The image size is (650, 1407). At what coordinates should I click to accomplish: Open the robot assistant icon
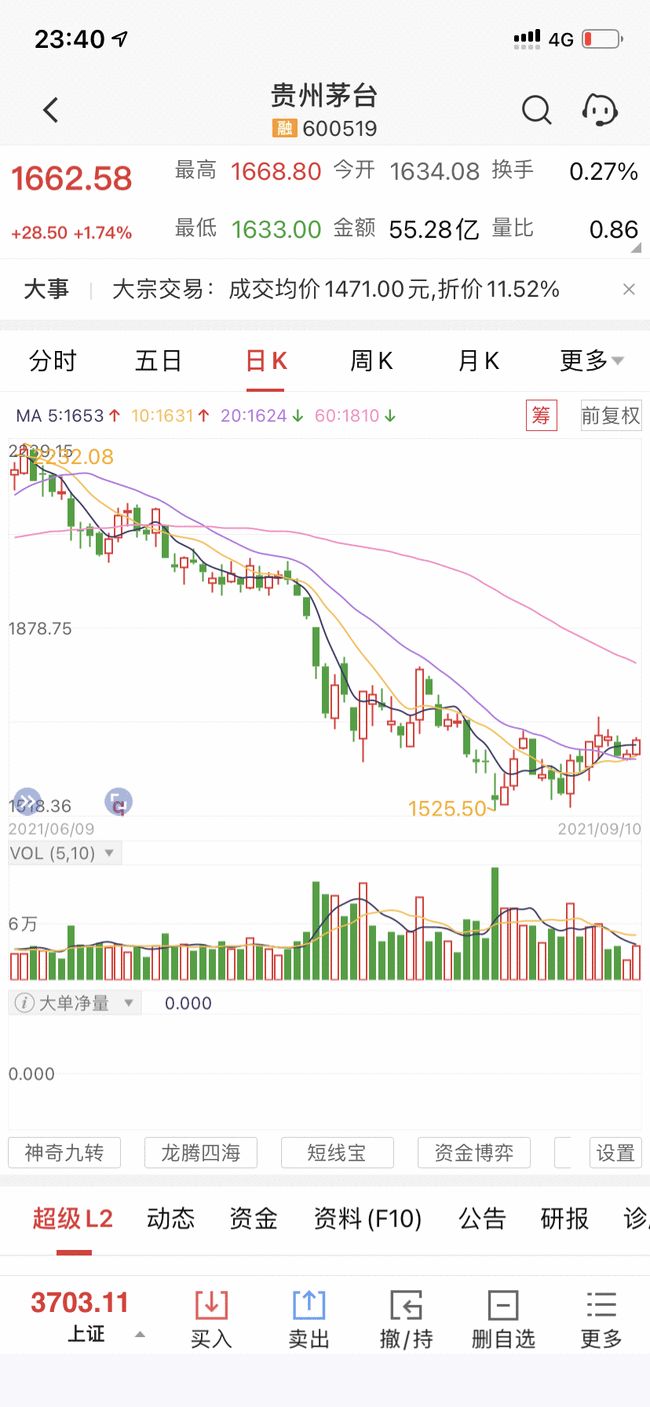pos(600,110)
